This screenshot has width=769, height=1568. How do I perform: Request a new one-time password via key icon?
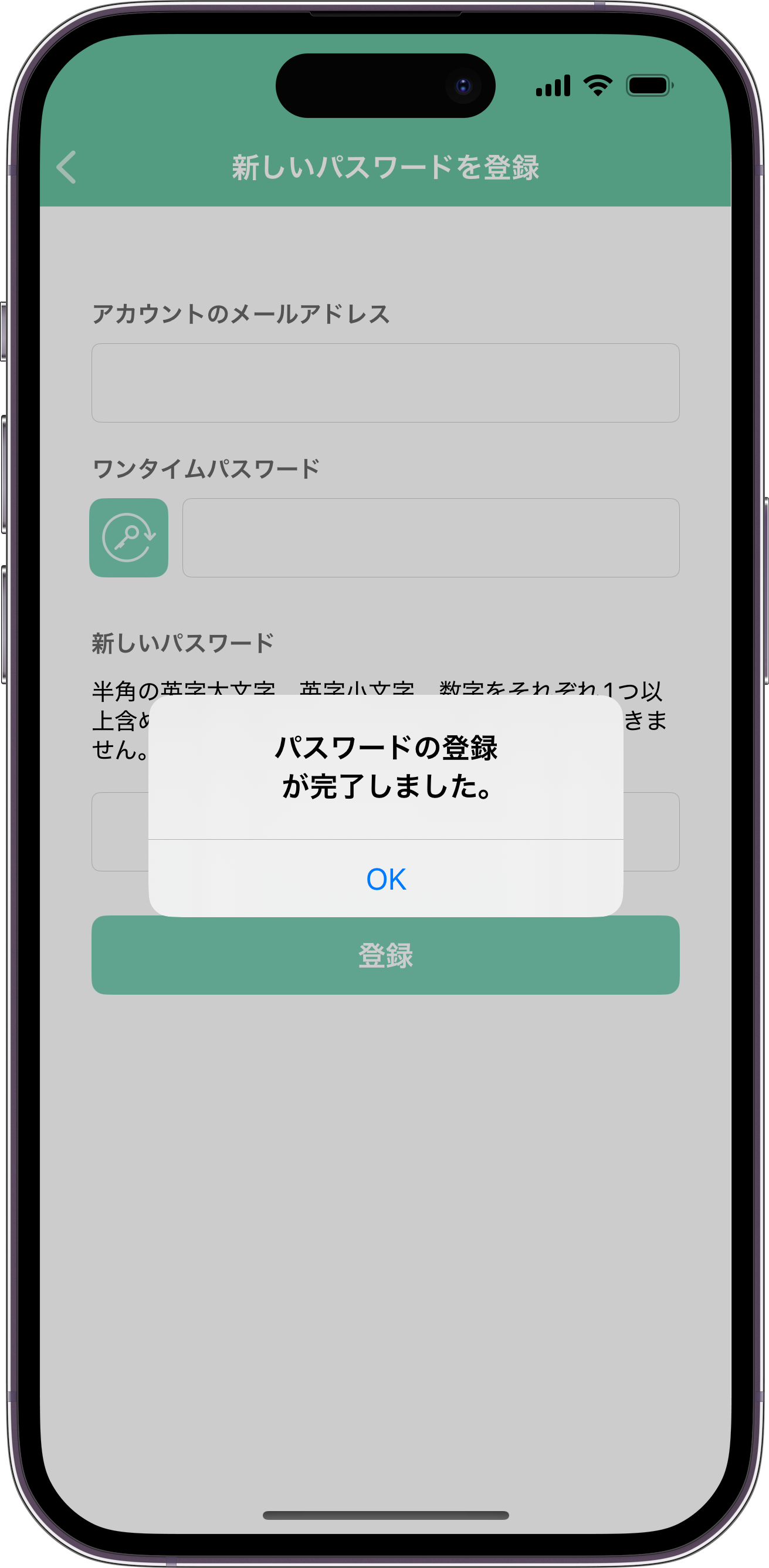(129, 538)
